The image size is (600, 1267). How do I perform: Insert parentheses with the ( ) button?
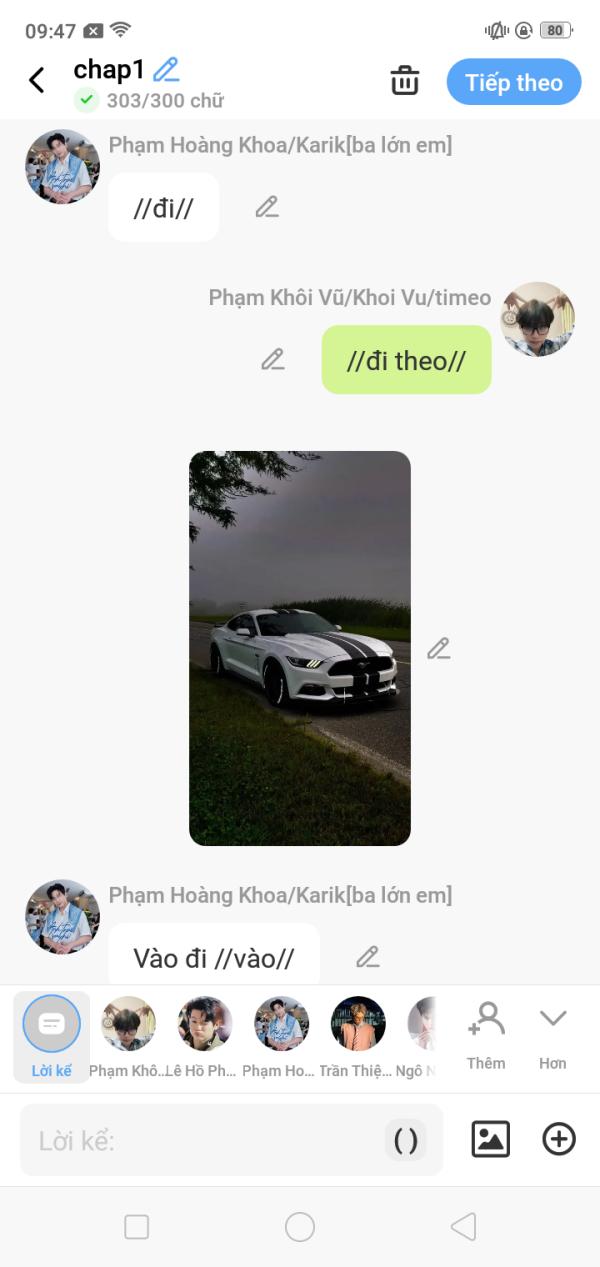click(406, 1140)
